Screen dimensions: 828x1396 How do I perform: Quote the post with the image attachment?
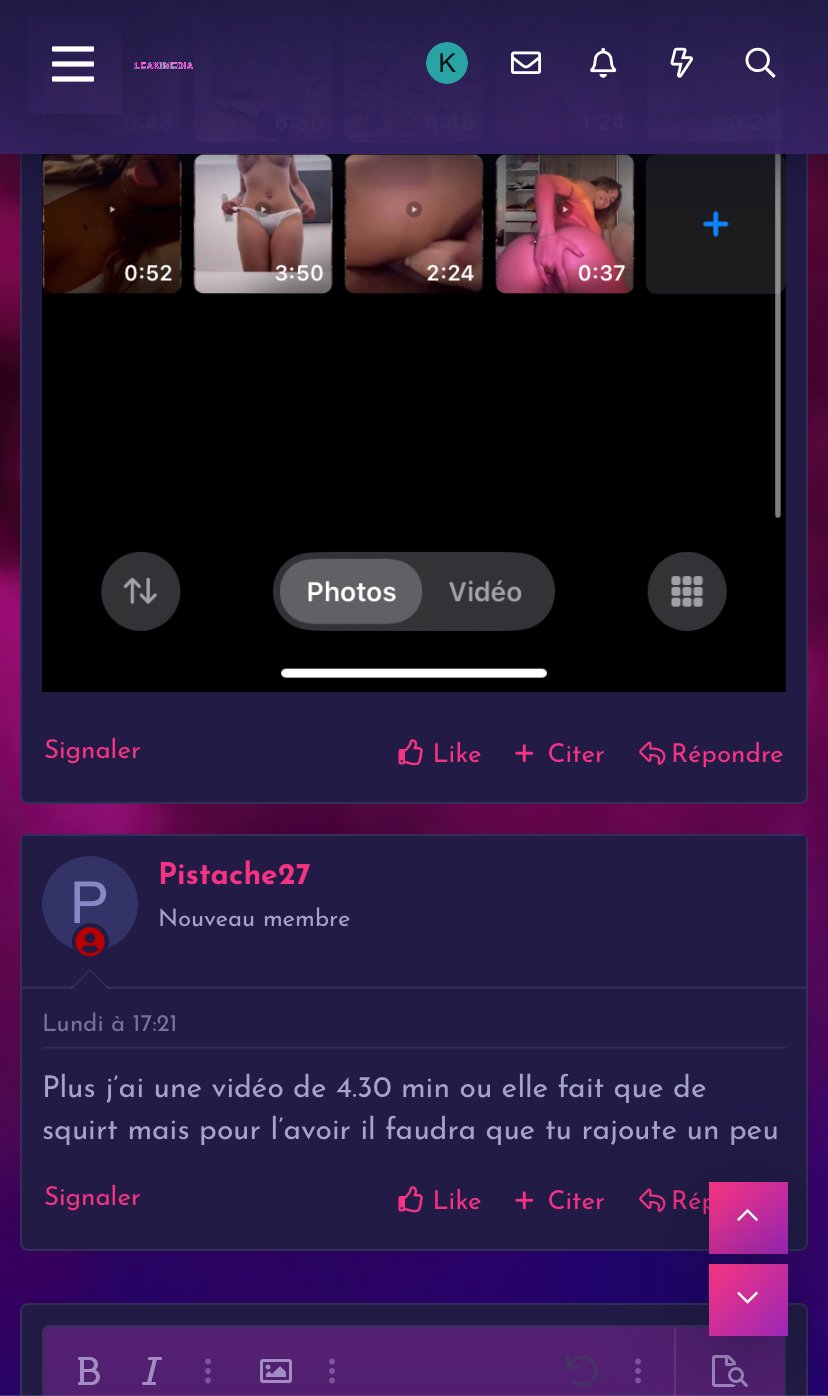click(x=559, y=754)
